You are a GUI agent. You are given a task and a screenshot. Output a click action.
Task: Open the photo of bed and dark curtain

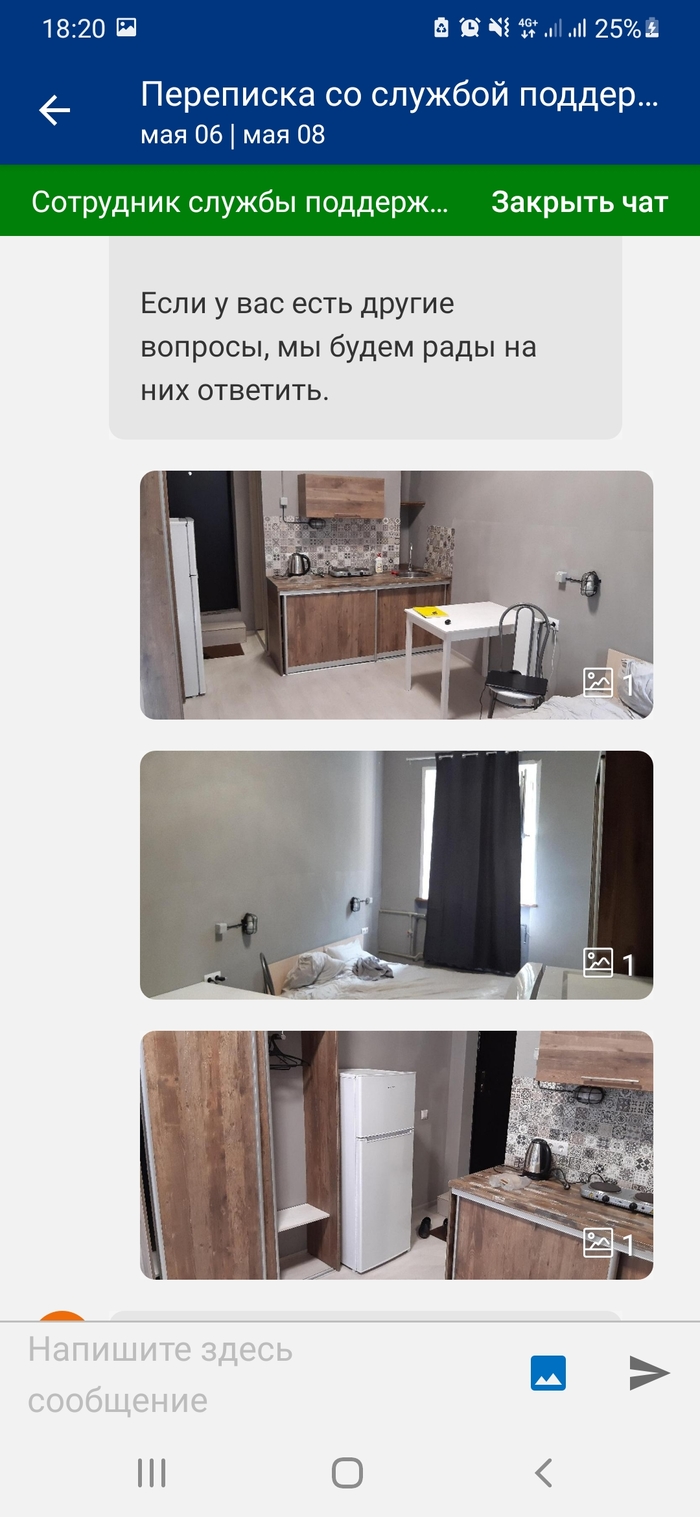coord(396,875)
